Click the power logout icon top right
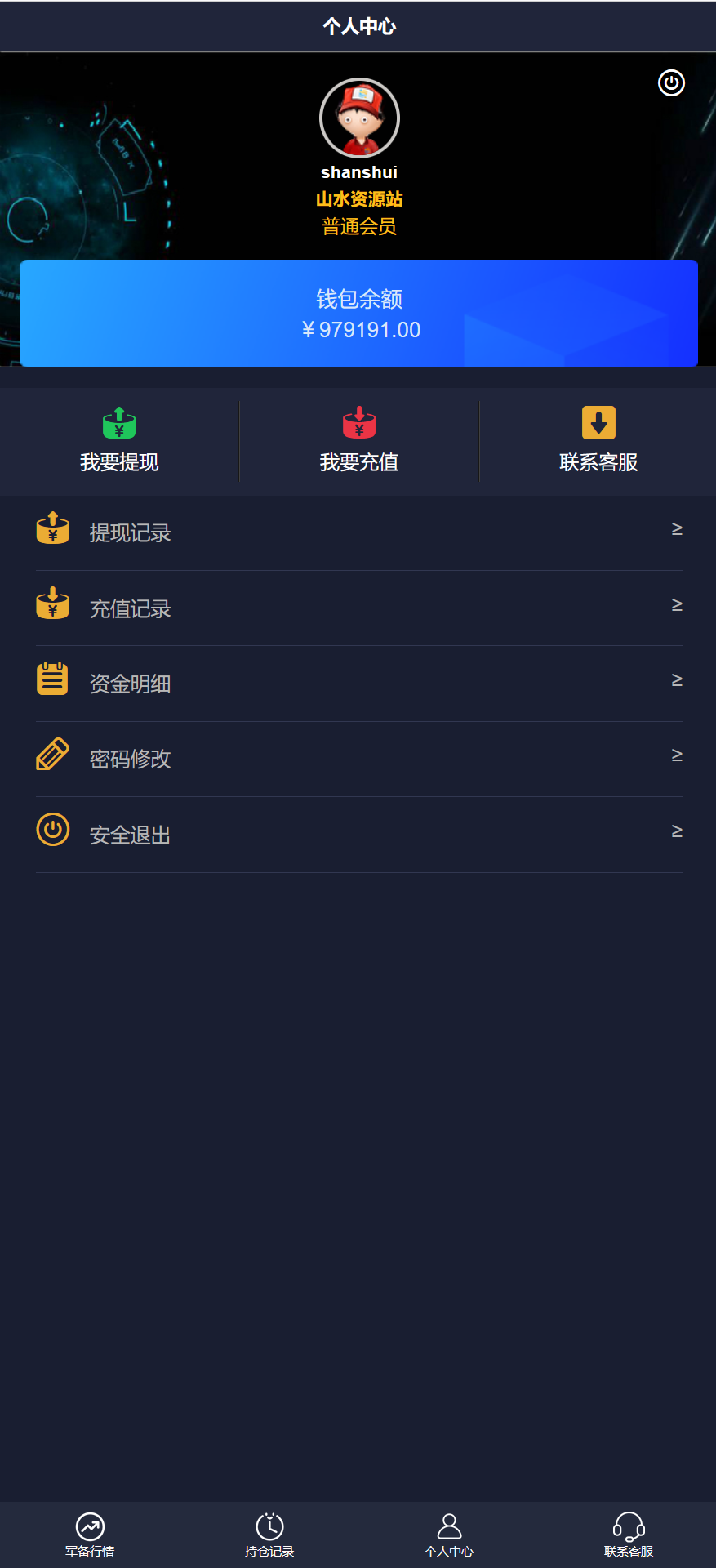 pyautogui.click(x=671, y=83)
